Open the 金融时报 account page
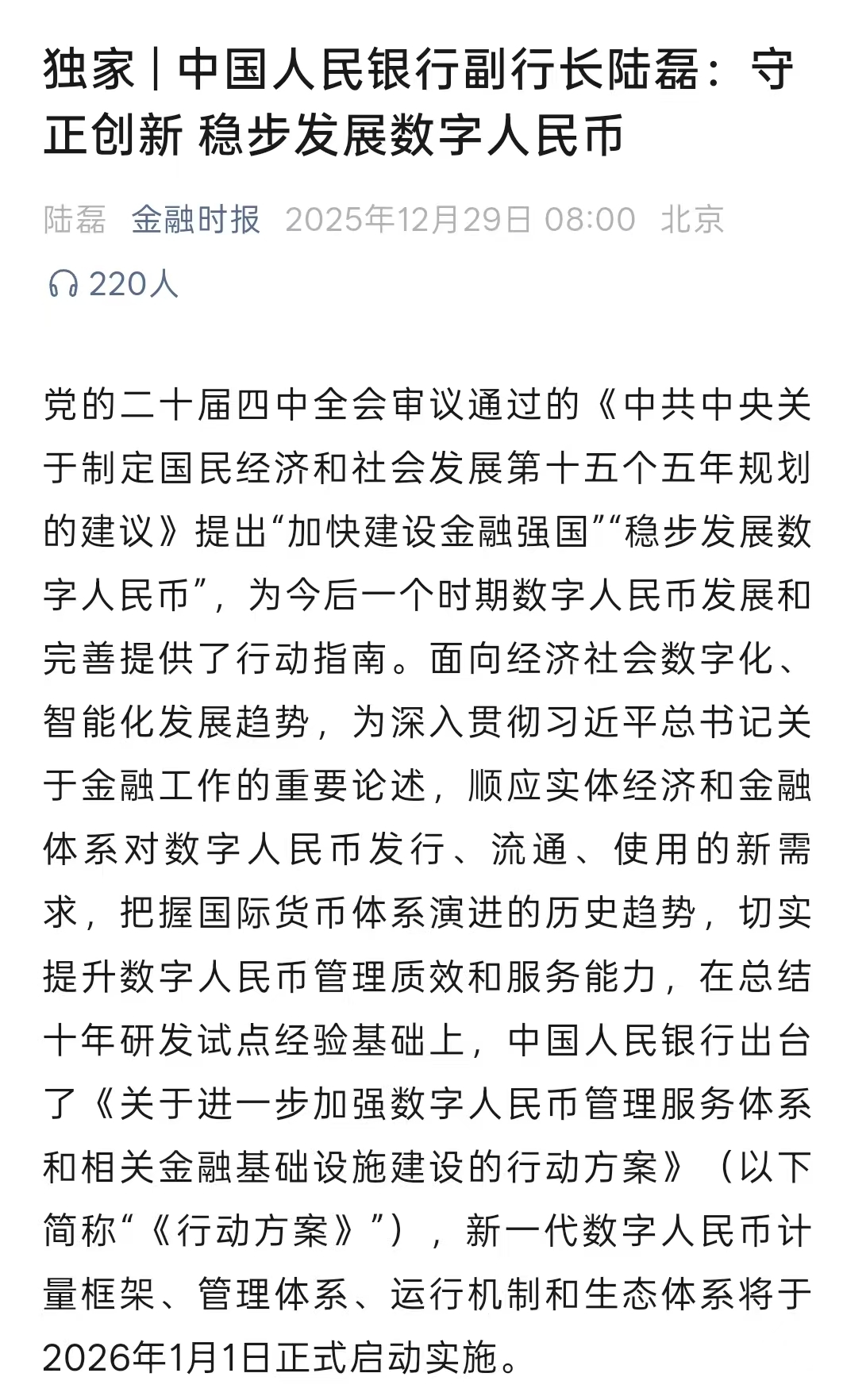 195,220
